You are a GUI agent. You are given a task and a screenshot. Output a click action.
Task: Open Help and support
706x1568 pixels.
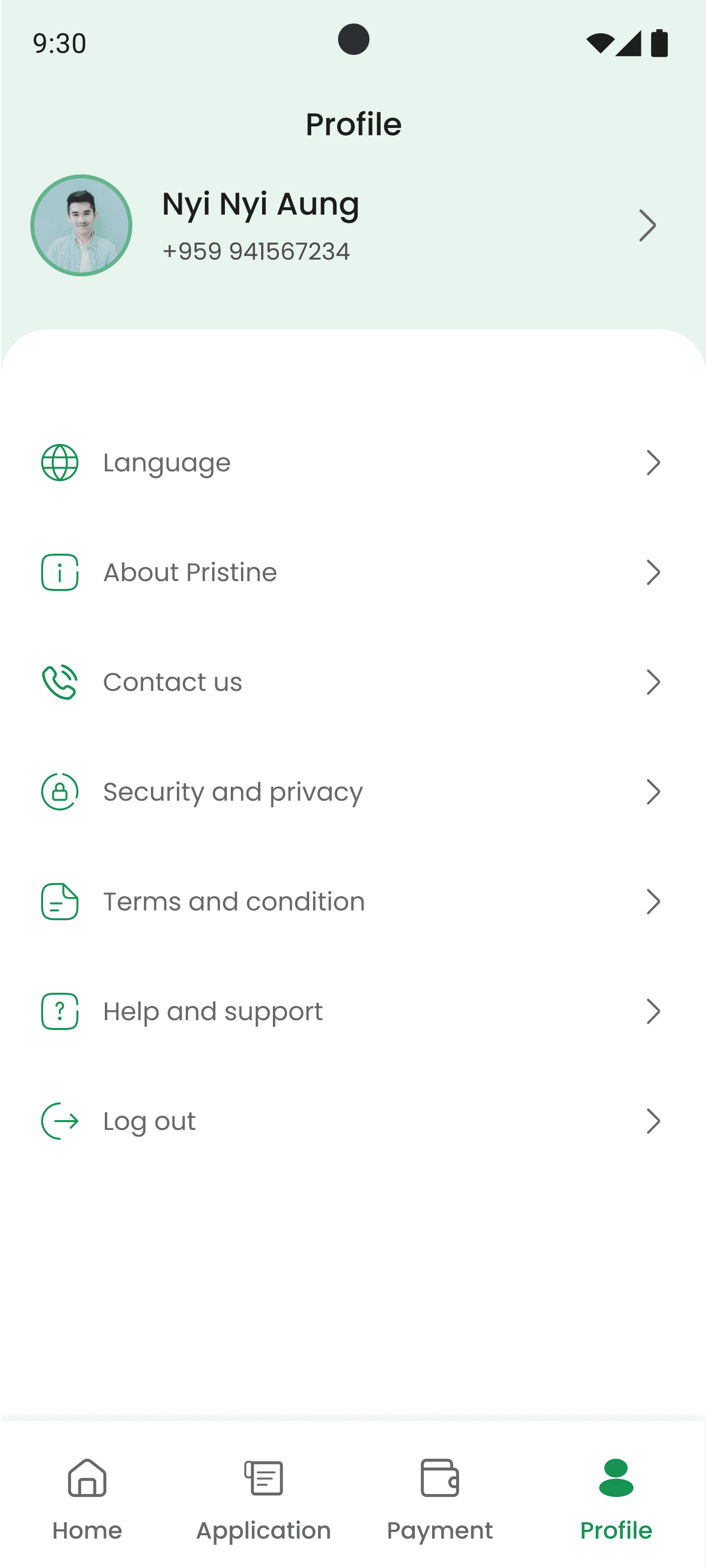click(x=353, y=1012)
